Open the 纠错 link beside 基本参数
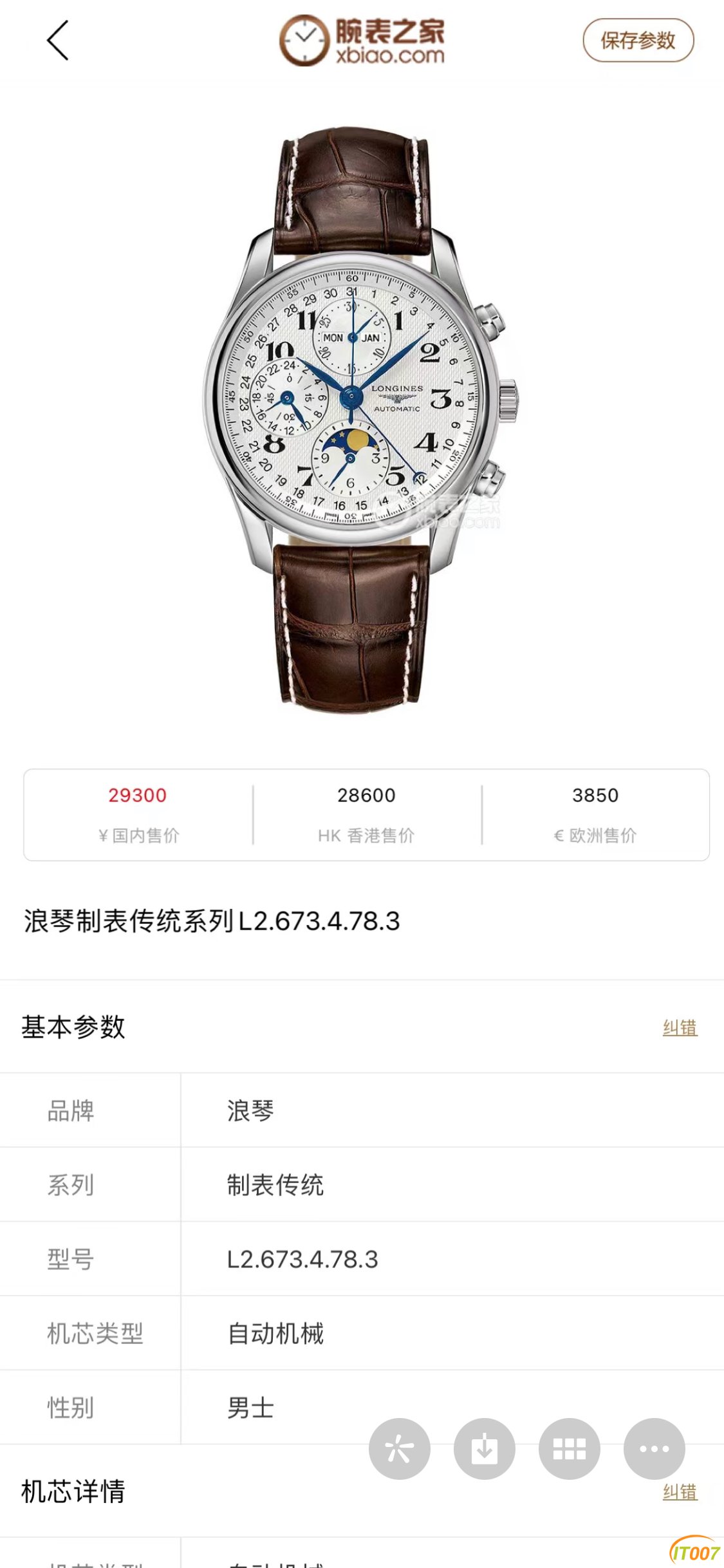This screenshot has width=724, height=1568. coord(680,1027)
